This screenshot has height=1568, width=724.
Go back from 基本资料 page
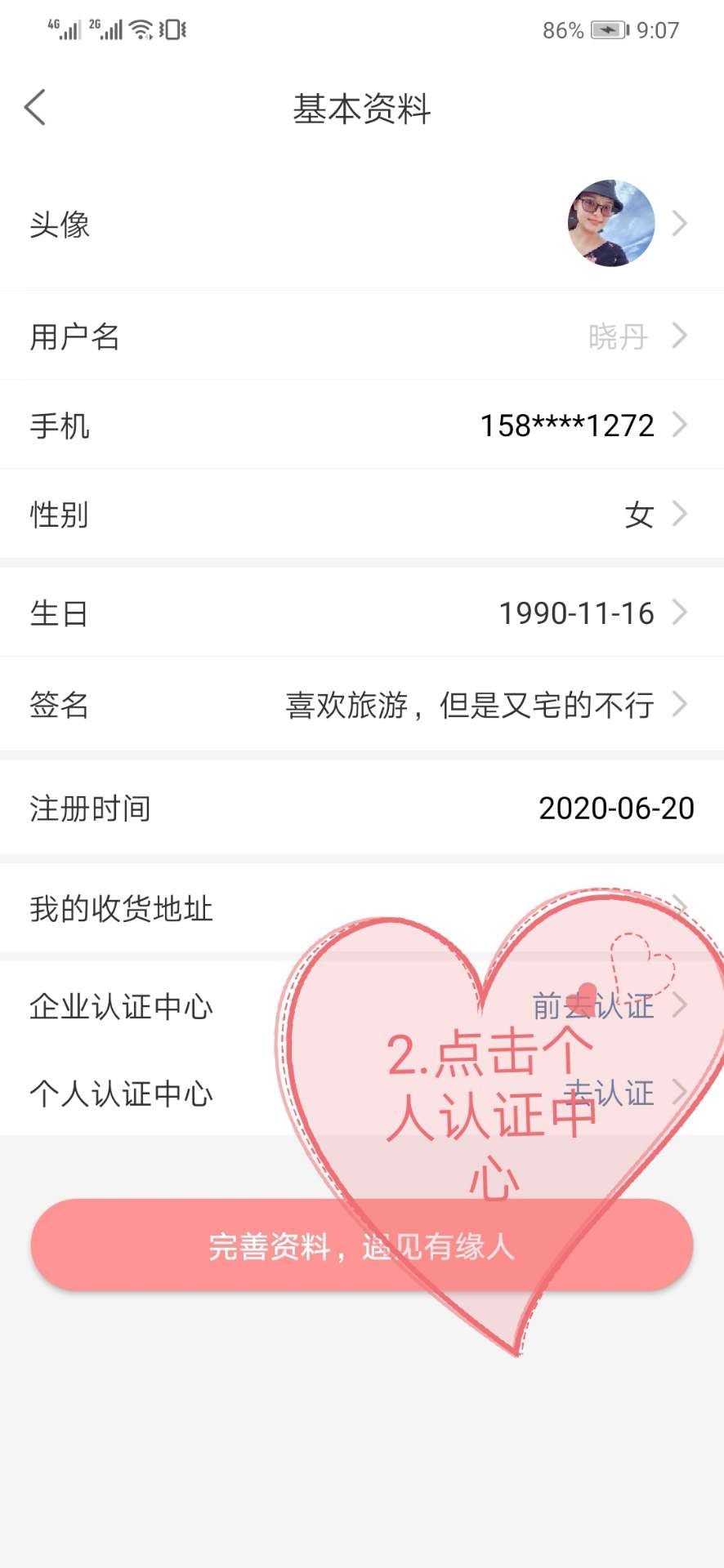point(35,107)
